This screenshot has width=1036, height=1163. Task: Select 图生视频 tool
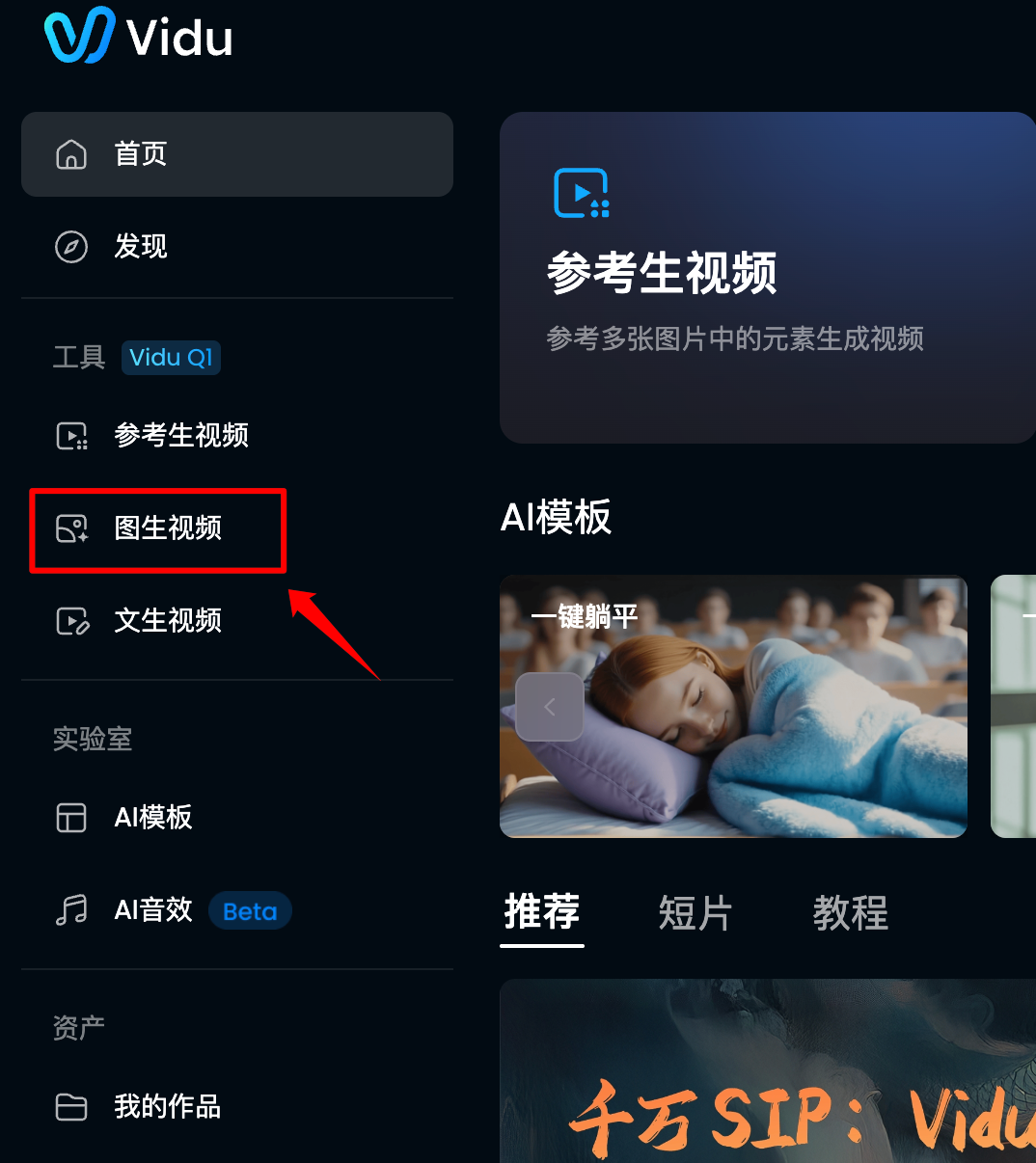[x=167, y=528]
